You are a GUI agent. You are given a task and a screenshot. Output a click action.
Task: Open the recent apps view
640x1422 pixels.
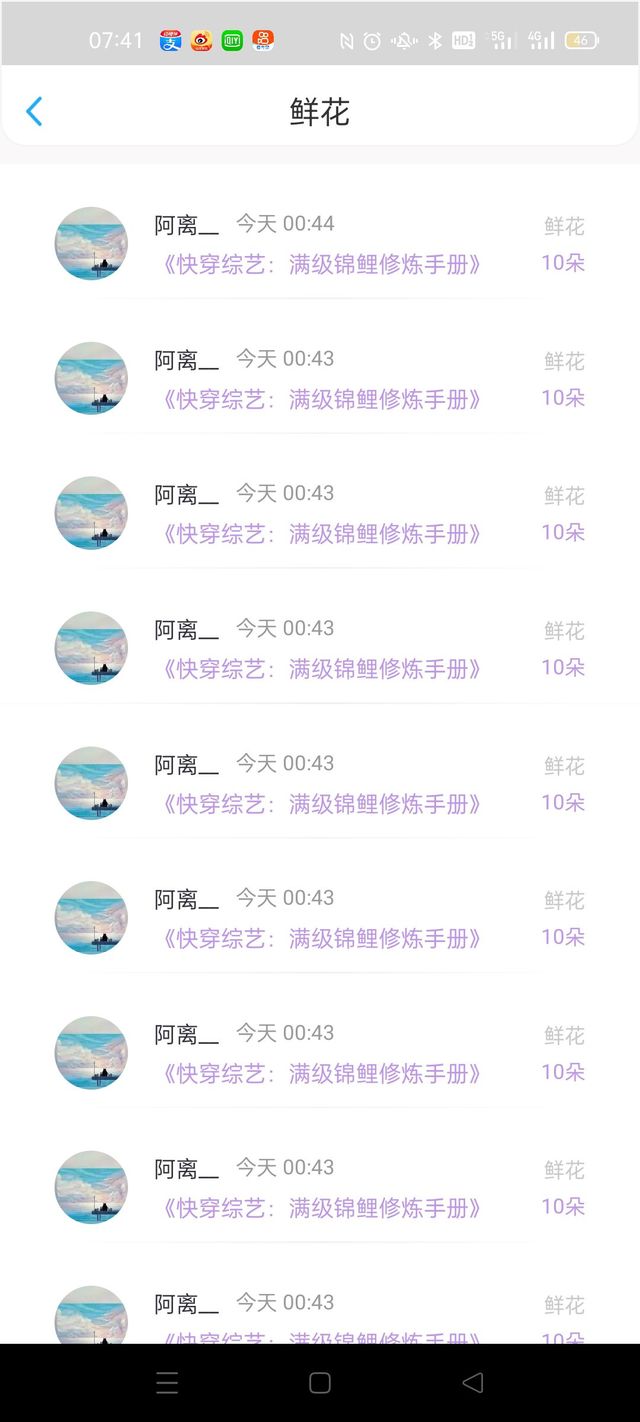(167, 1383)
